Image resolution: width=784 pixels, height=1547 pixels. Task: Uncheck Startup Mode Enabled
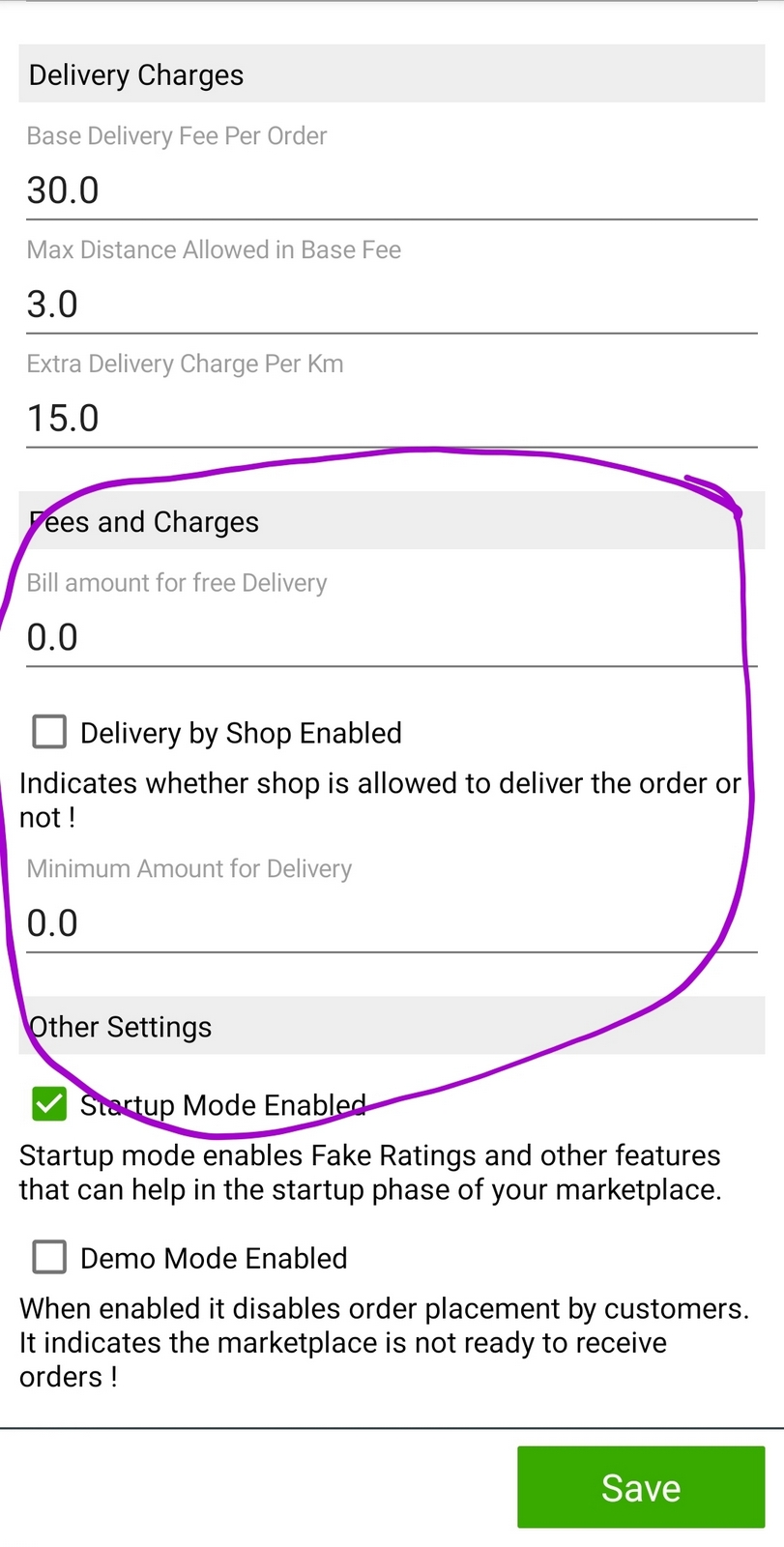(49, 1104)
